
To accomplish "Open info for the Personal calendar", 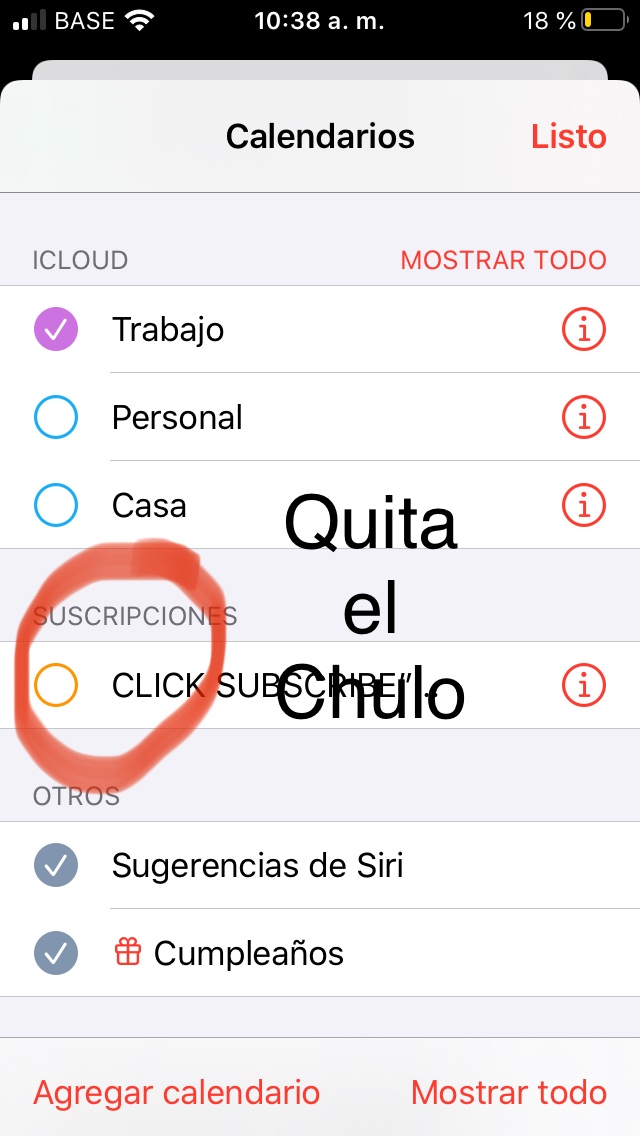I will pyautogui.click(x=584, y=417).
